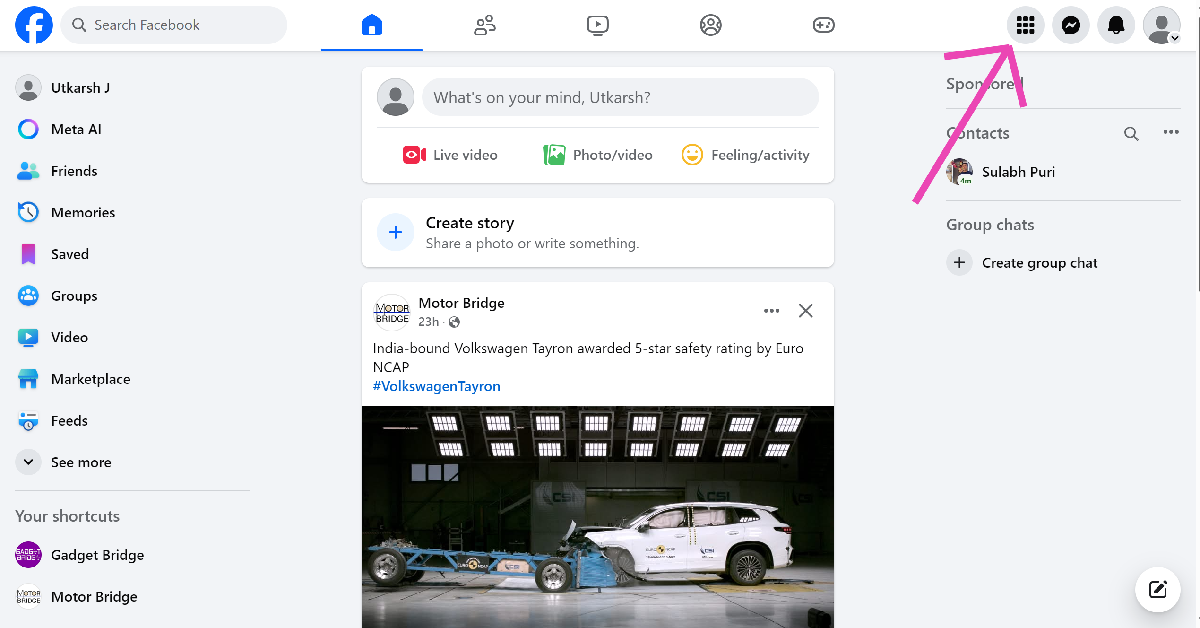
Task: Open Messenger from the top bar
Action: tap(1070, 26)
